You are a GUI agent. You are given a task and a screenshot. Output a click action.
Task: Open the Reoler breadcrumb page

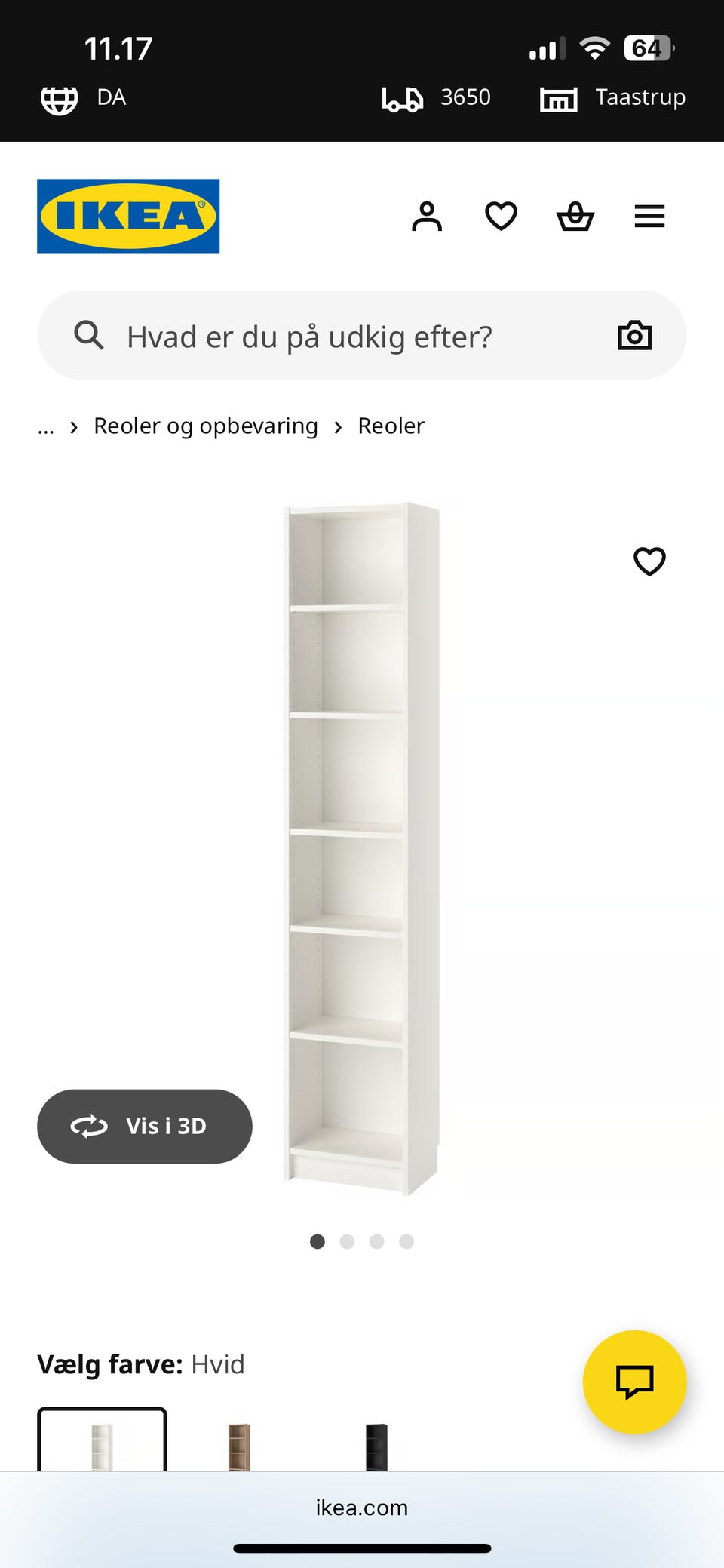[x=391, y=426]
